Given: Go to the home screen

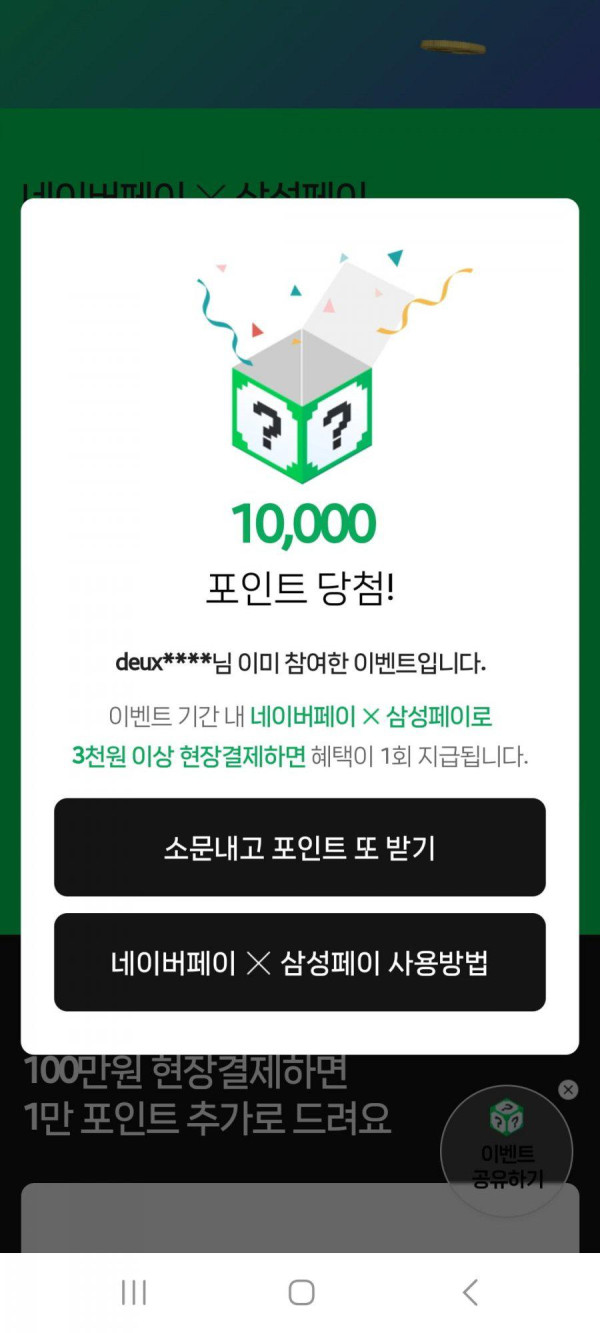Looking at the screenshot, I should [x=301, y=1292].
